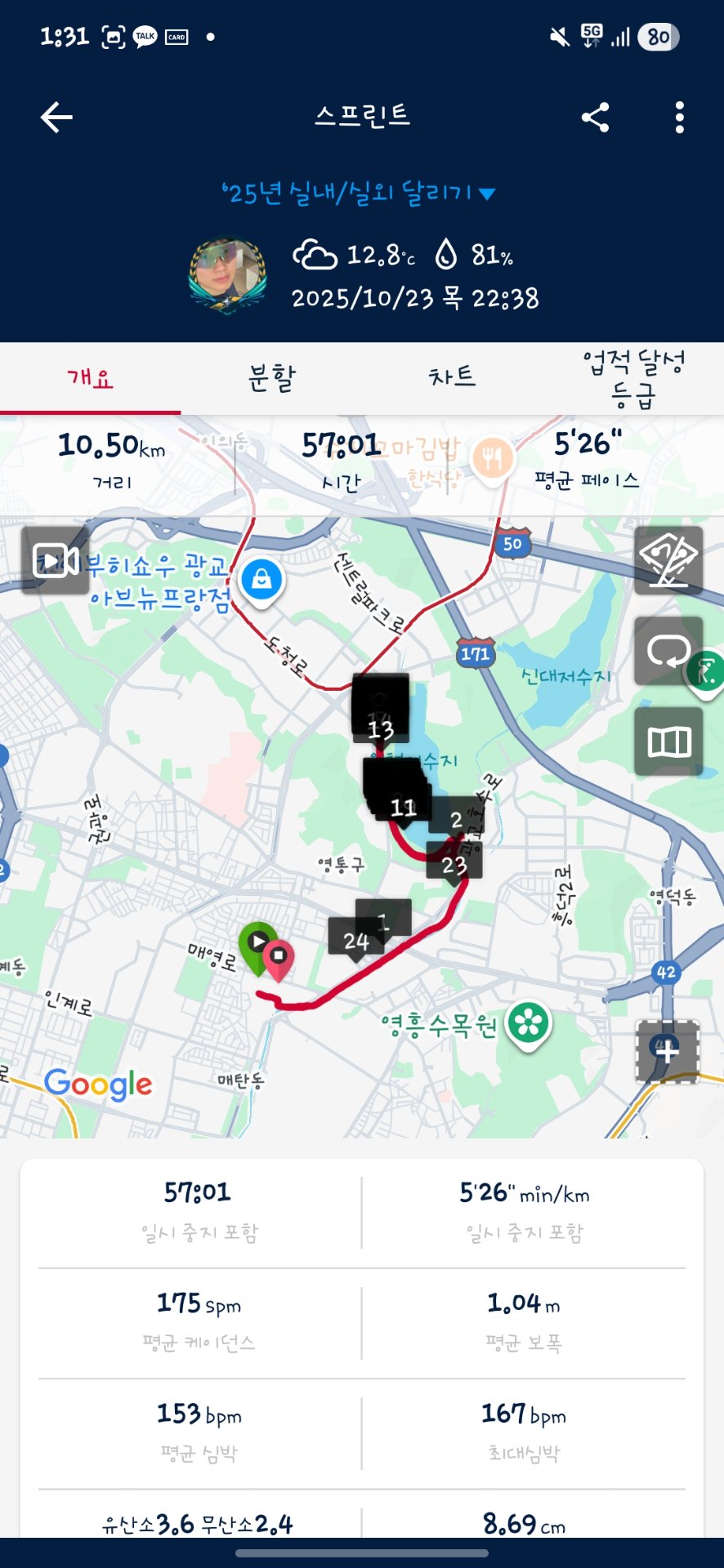This screenshot has height=1568, width=724.
Task: Share this 스프린트 running activity
Action: point(595,118)
